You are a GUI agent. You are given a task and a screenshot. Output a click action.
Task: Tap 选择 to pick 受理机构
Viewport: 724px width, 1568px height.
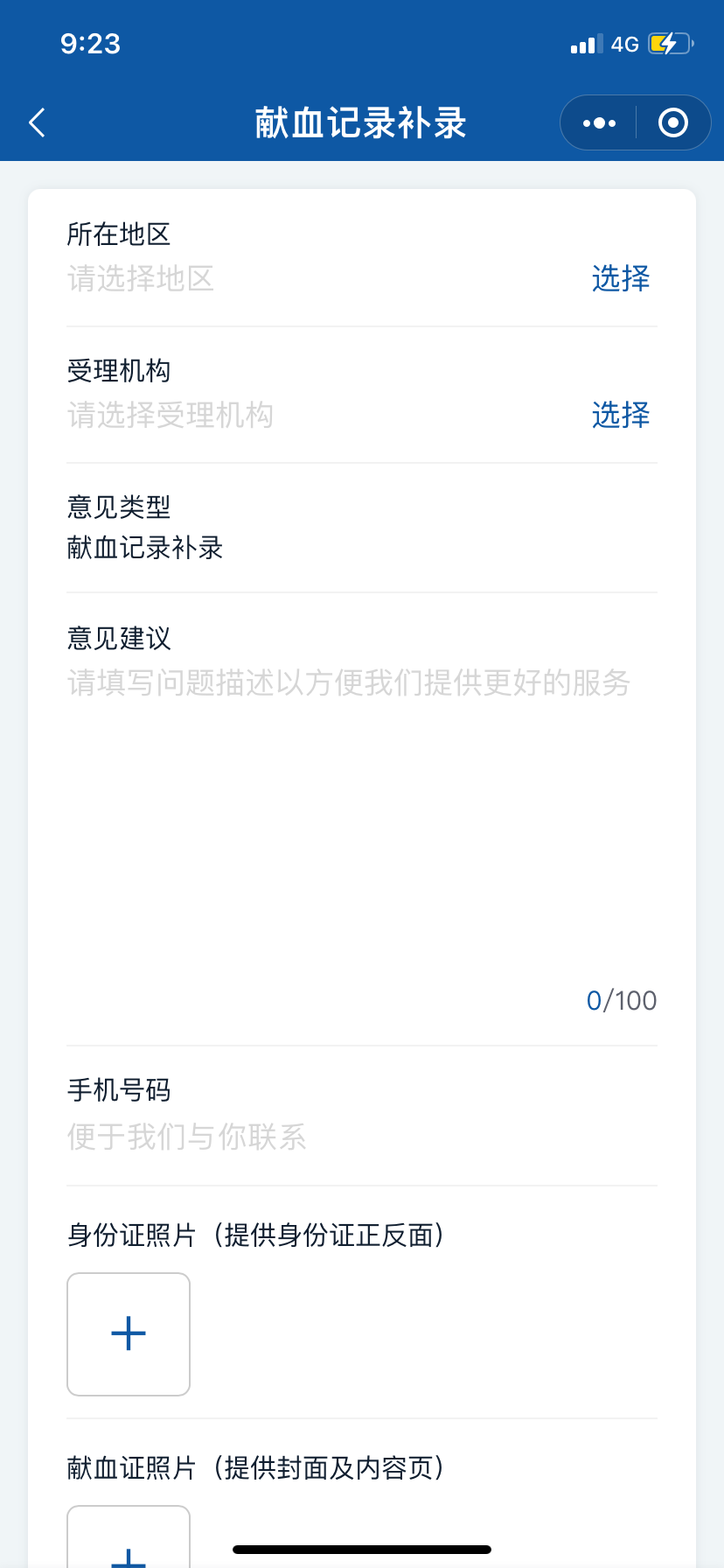coord(621,415)
